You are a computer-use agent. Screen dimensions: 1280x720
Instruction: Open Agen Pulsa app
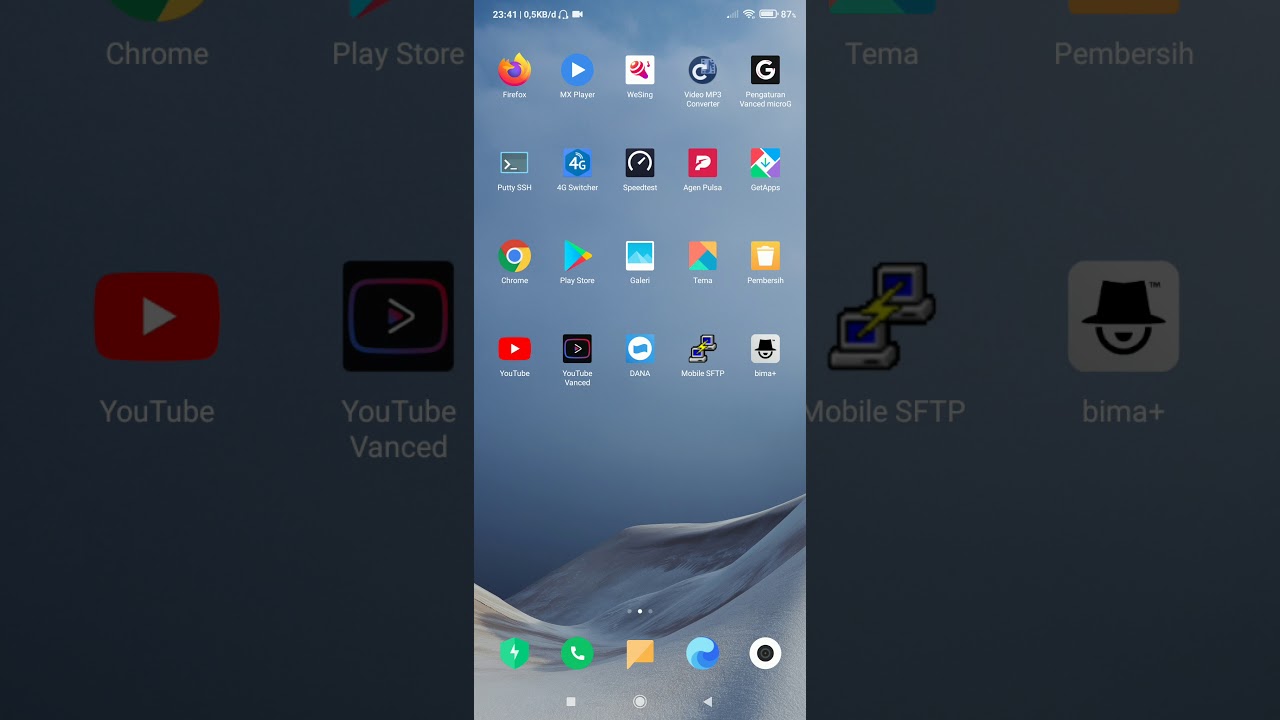tap(703, 163)
